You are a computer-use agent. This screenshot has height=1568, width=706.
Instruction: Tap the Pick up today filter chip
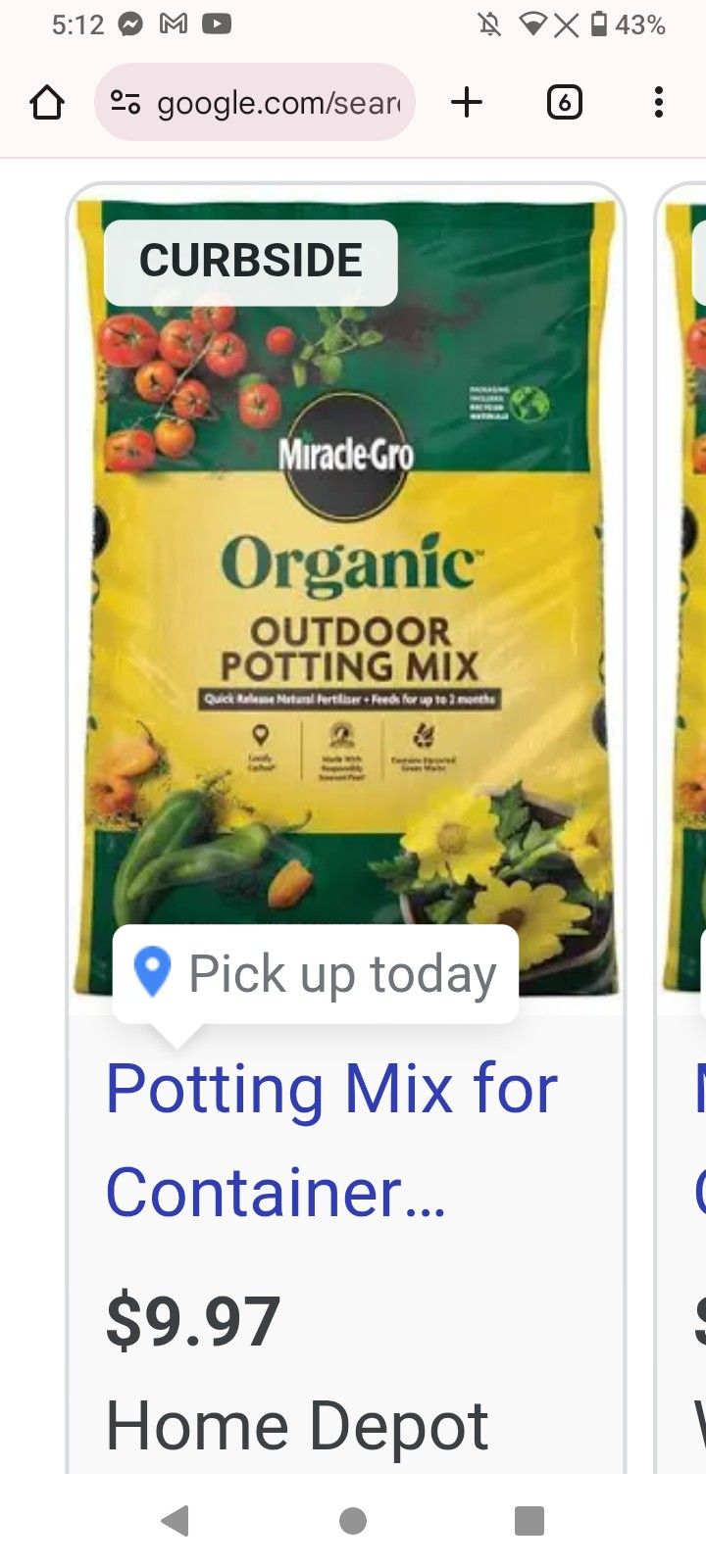[x=316, y=973]
